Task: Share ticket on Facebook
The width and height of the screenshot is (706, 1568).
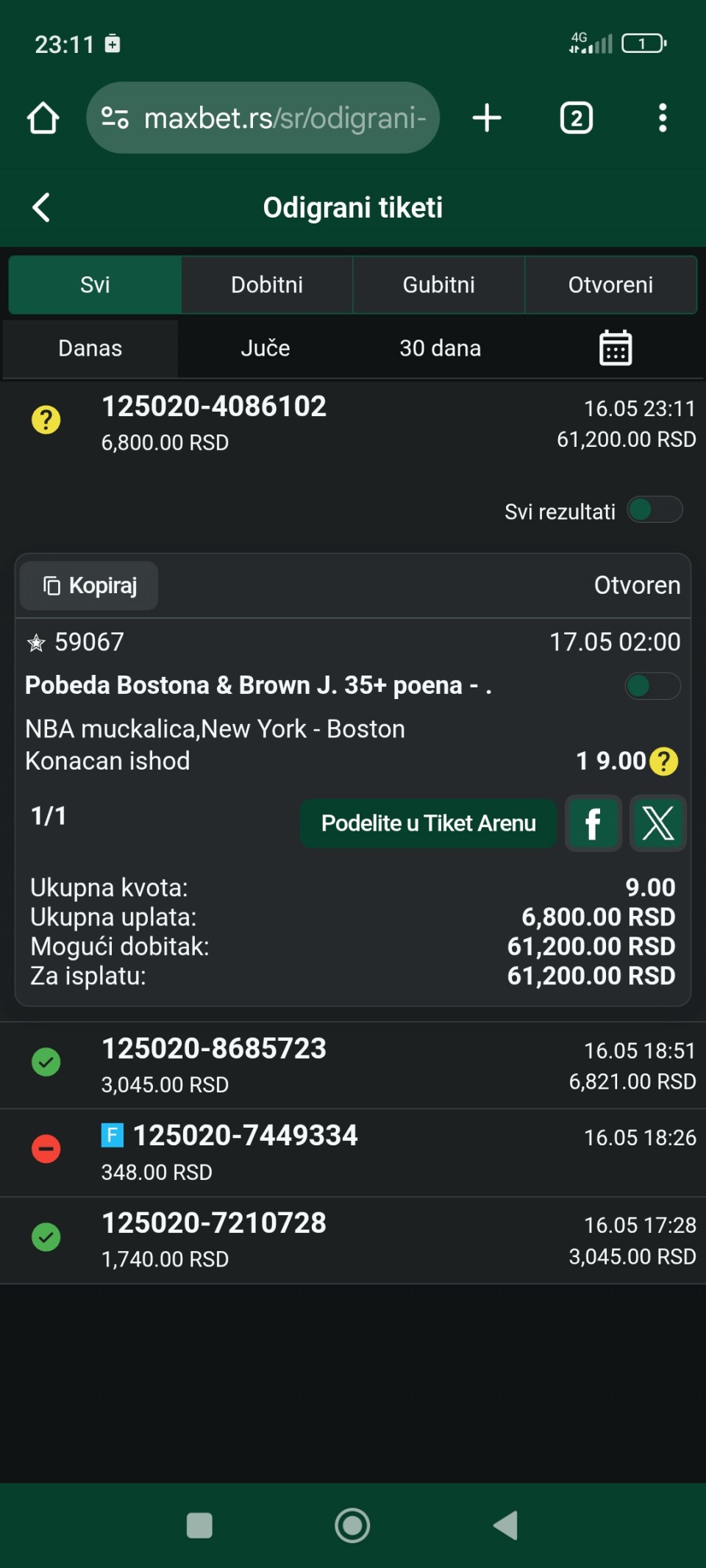Action: tap(593, 823)
